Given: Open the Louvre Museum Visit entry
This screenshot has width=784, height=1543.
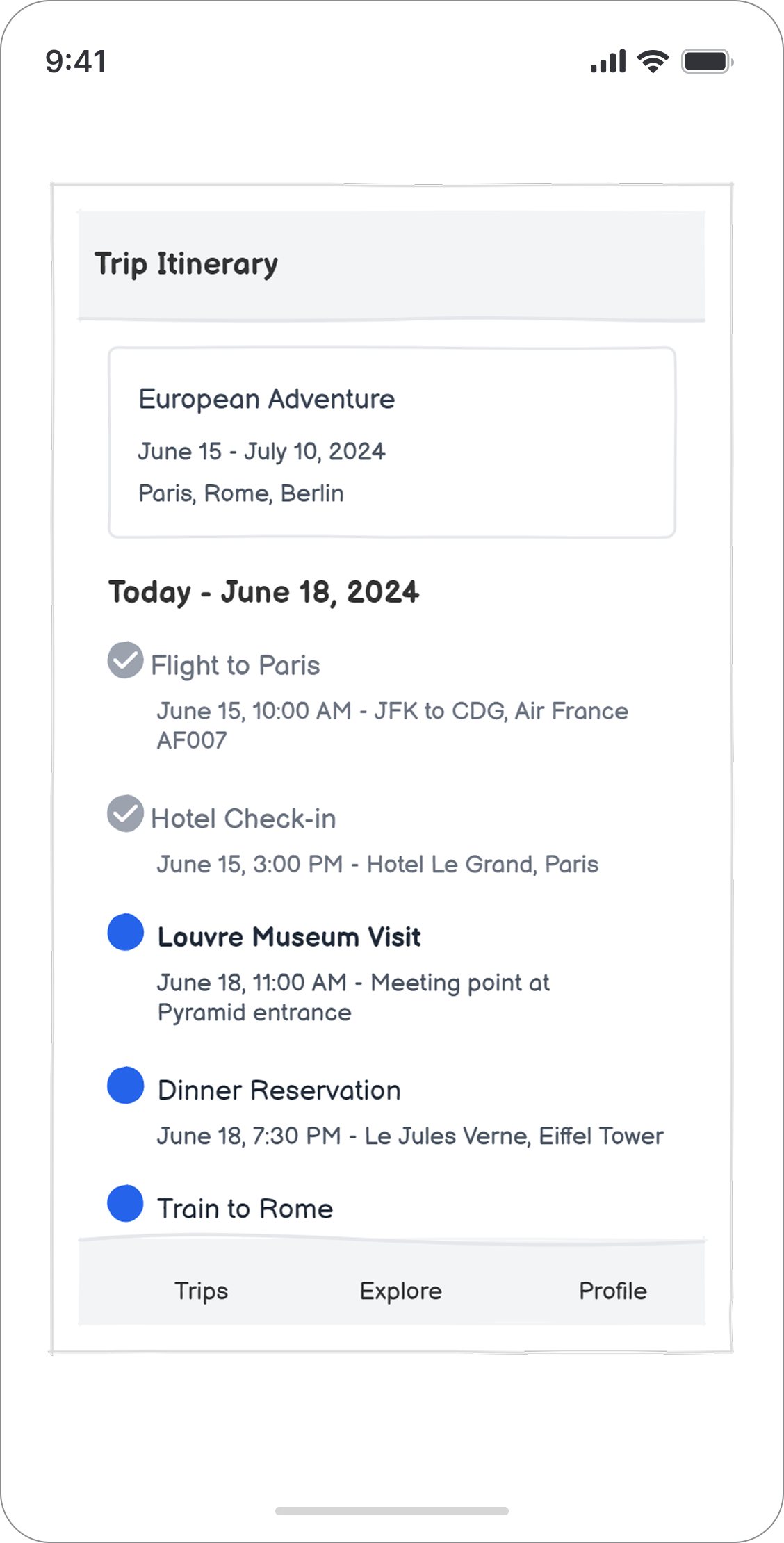Looking at the screenshot, I should click(289, 937).
